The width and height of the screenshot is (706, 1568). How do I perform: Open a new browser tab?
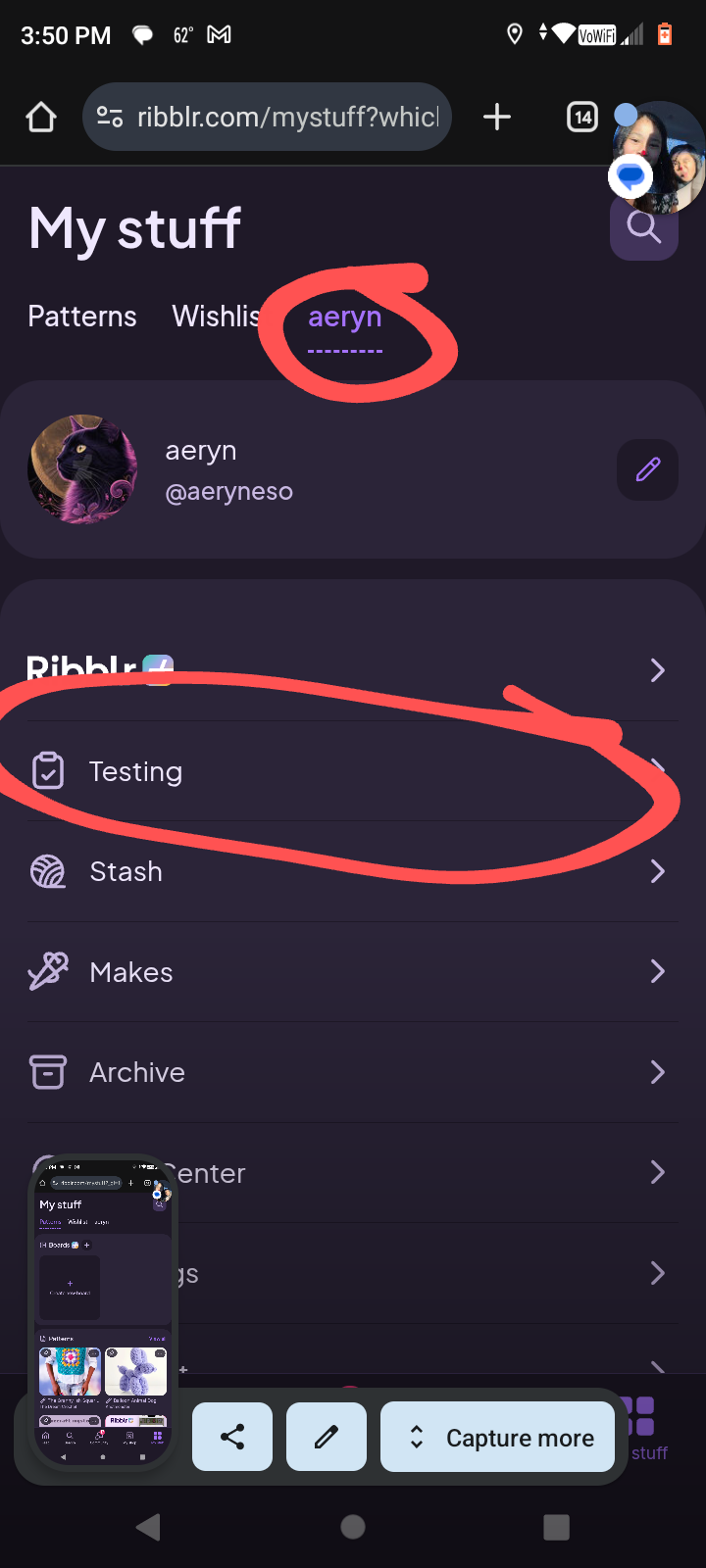pos(497,117)
